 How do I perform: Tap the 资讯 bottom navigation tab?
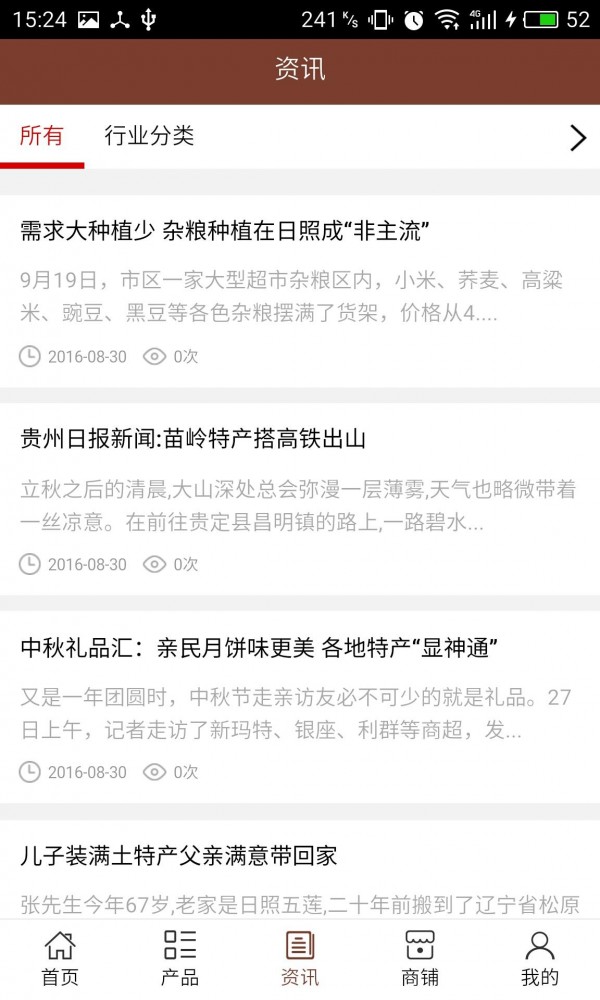pos(300,959)
